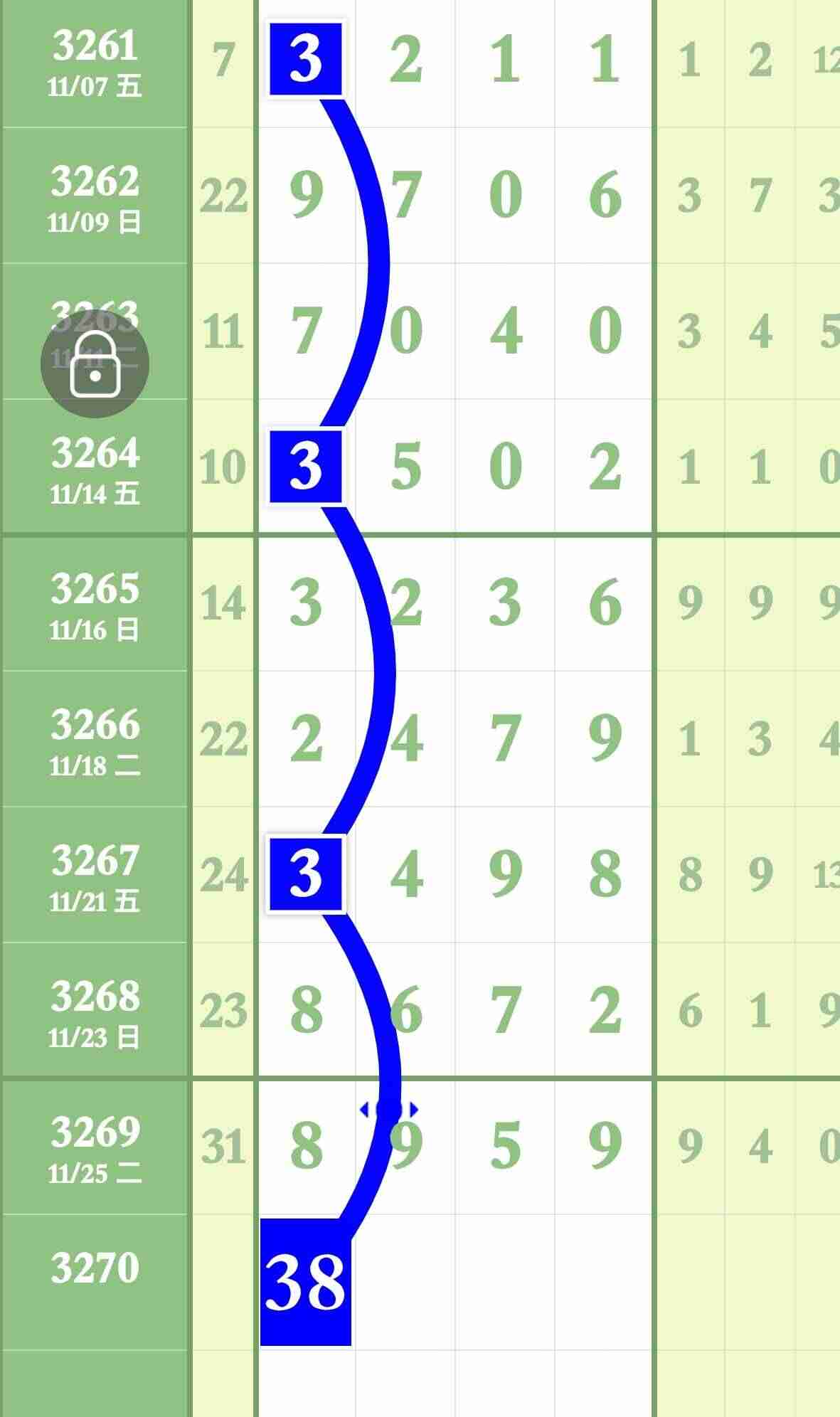Tap highlighted 3 in row 3261
840x1417 pixels.
(x=306, y=59)
